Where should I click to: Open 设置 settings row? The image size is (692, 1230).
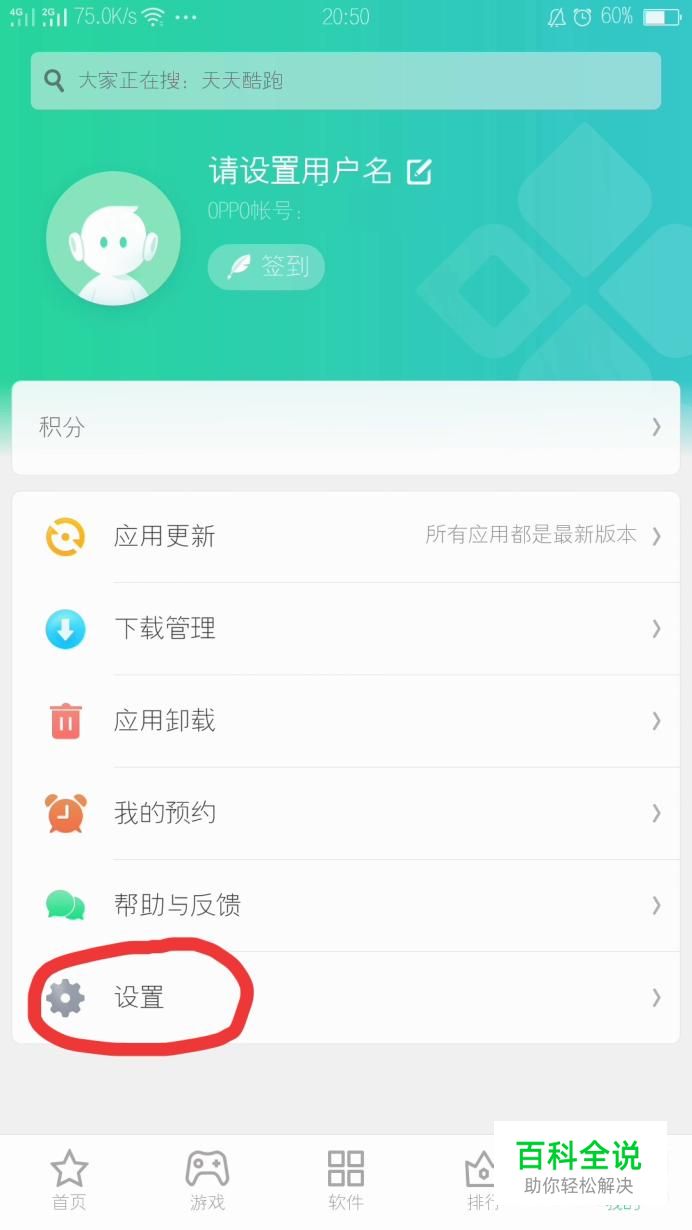(345, 997)
